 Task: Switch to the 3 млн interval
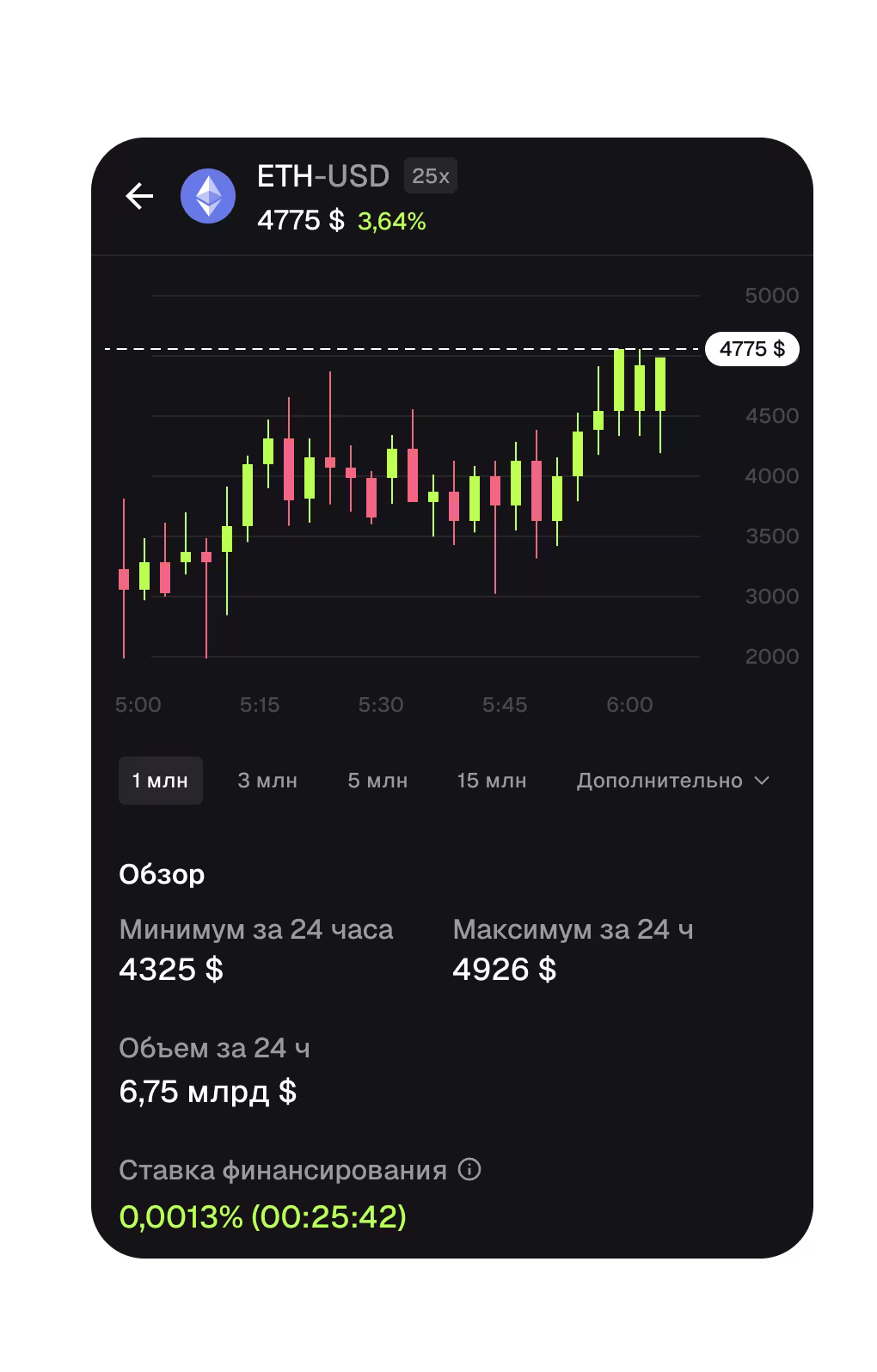(267, 781)
